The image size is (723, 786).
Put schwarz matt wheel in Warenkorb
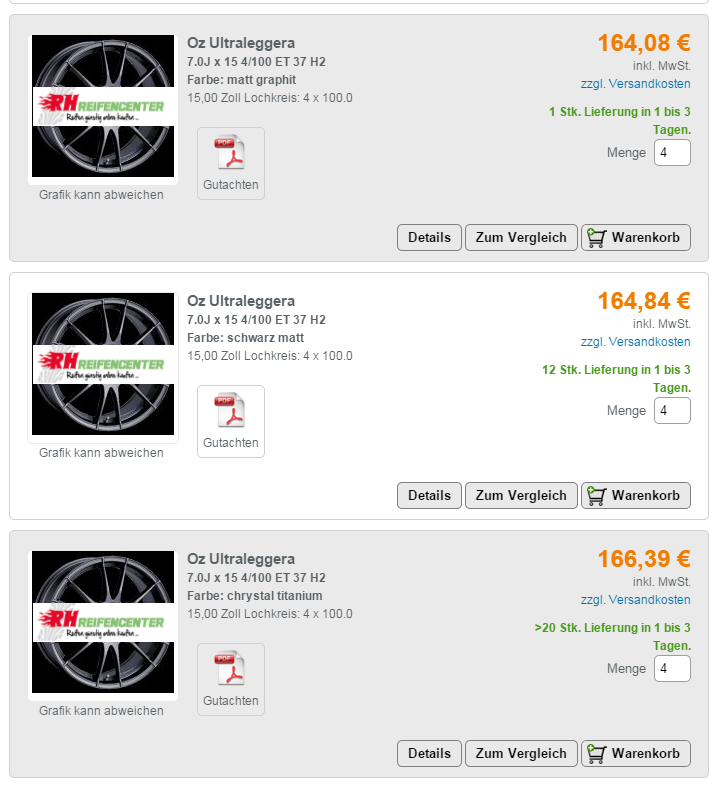[x=636, y=495]
